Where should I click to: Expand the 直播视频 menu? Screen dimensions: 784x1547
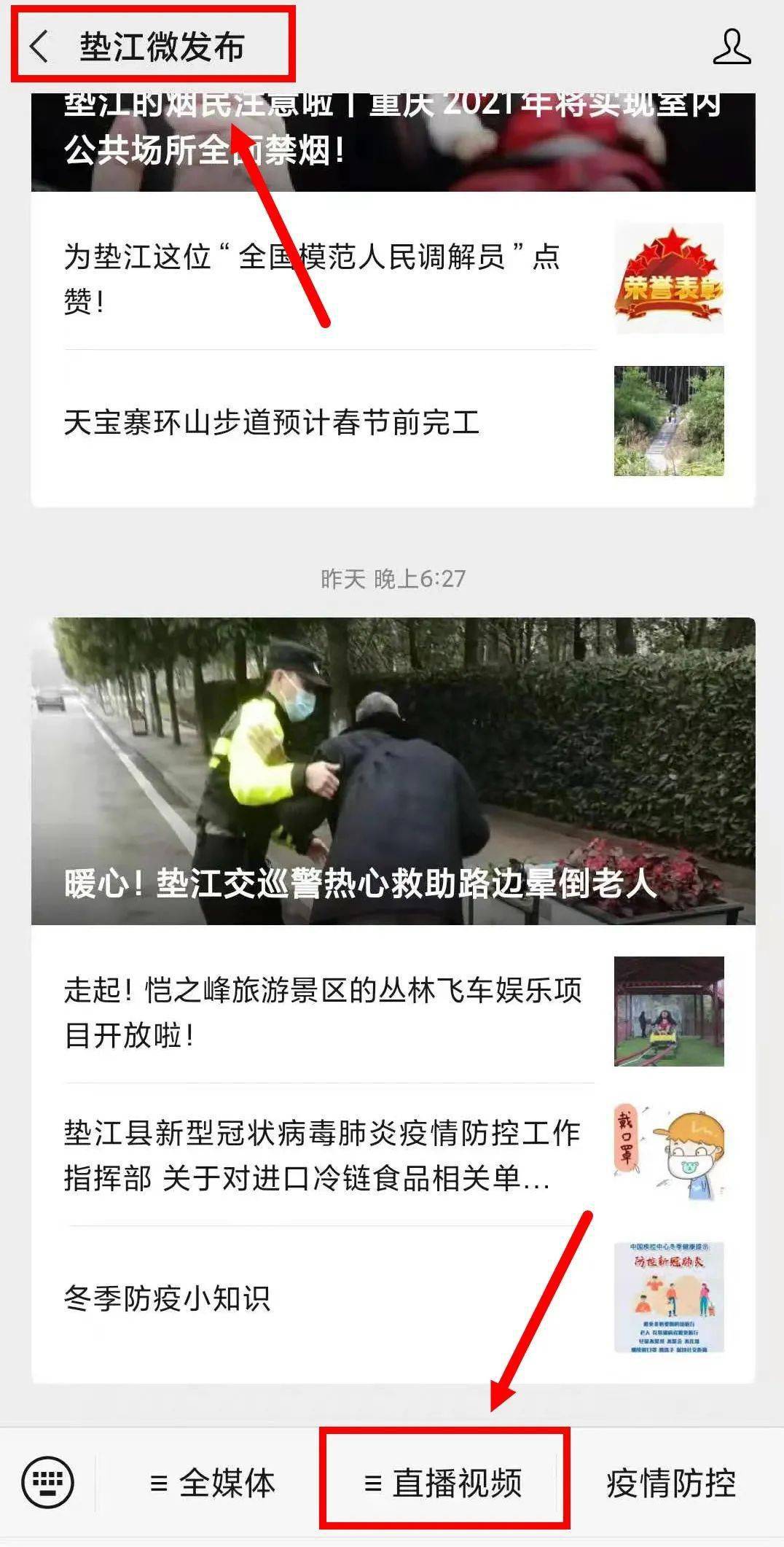point(444,1483)
